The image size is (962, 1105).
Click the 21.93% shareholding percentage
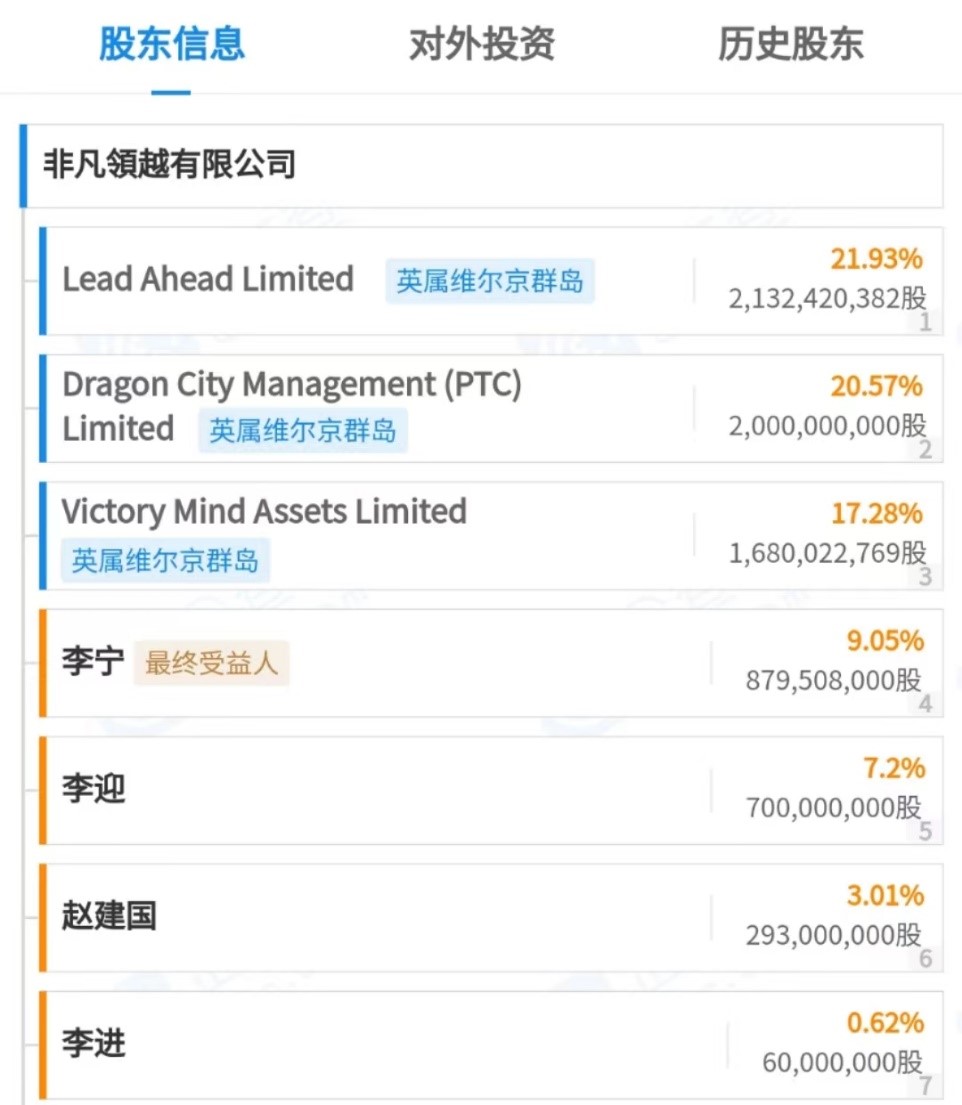(x=877, y=258)
